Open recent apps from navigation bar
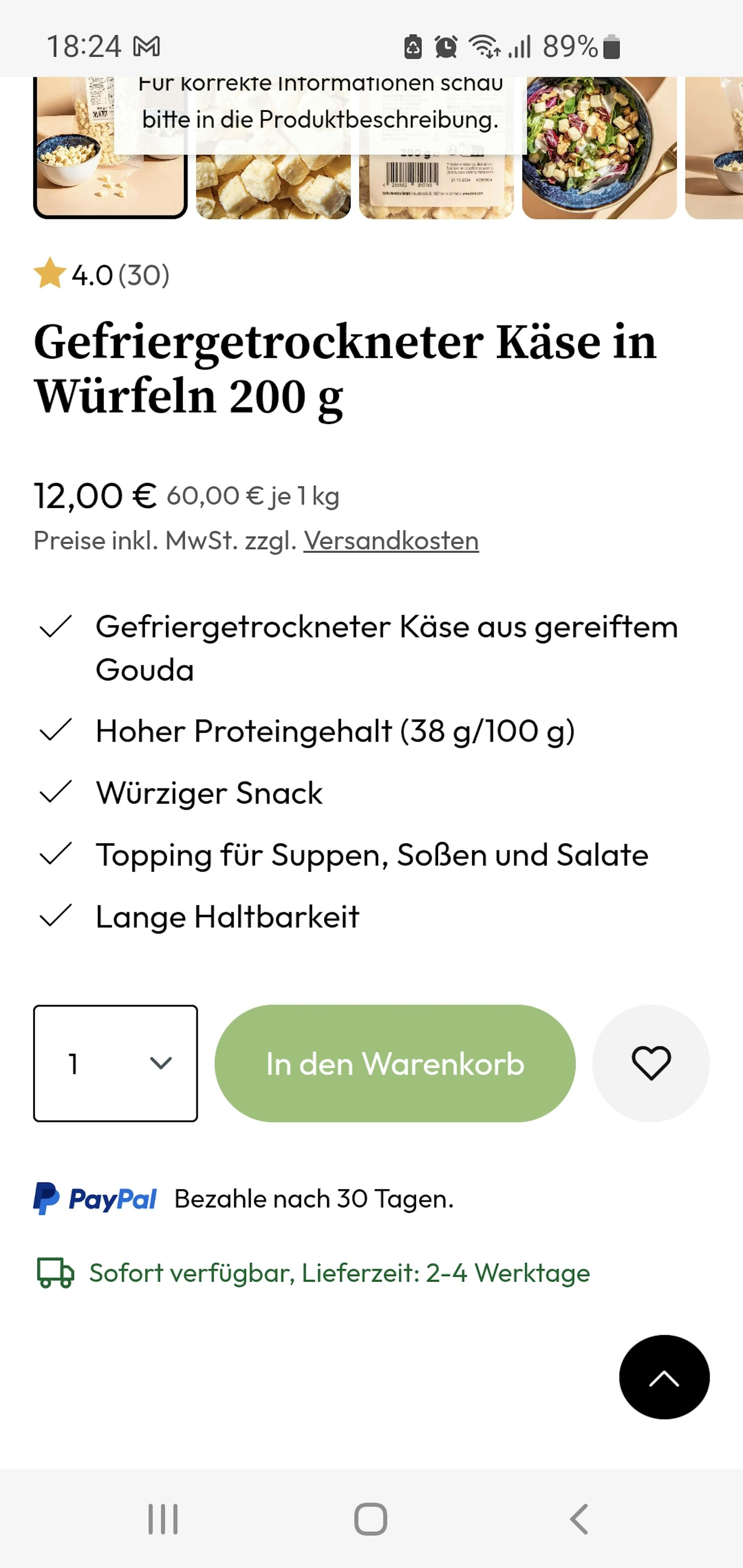The image size is (743, 1568). (163, 1519)
